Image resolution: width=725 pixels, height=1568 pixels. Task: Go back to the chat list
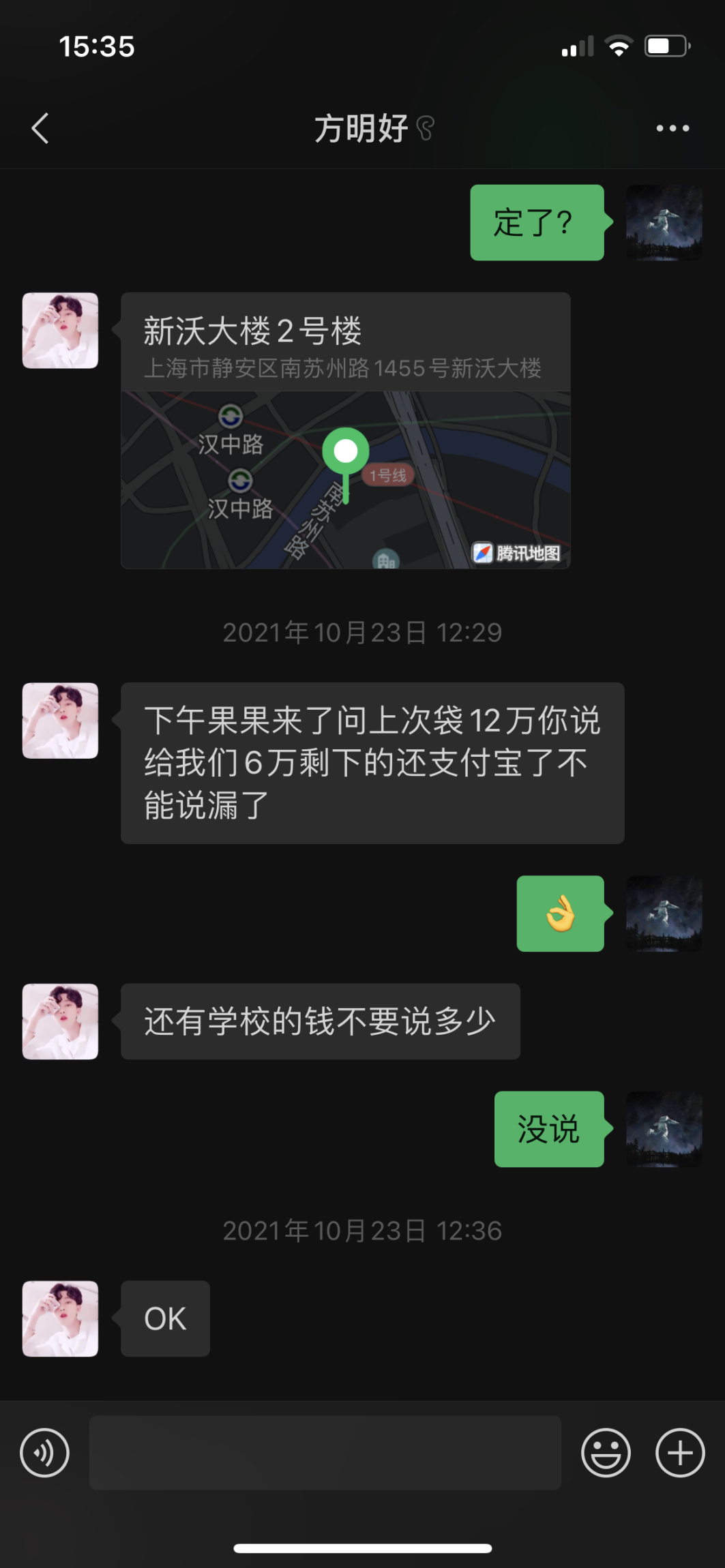click(x=41, y=128)
